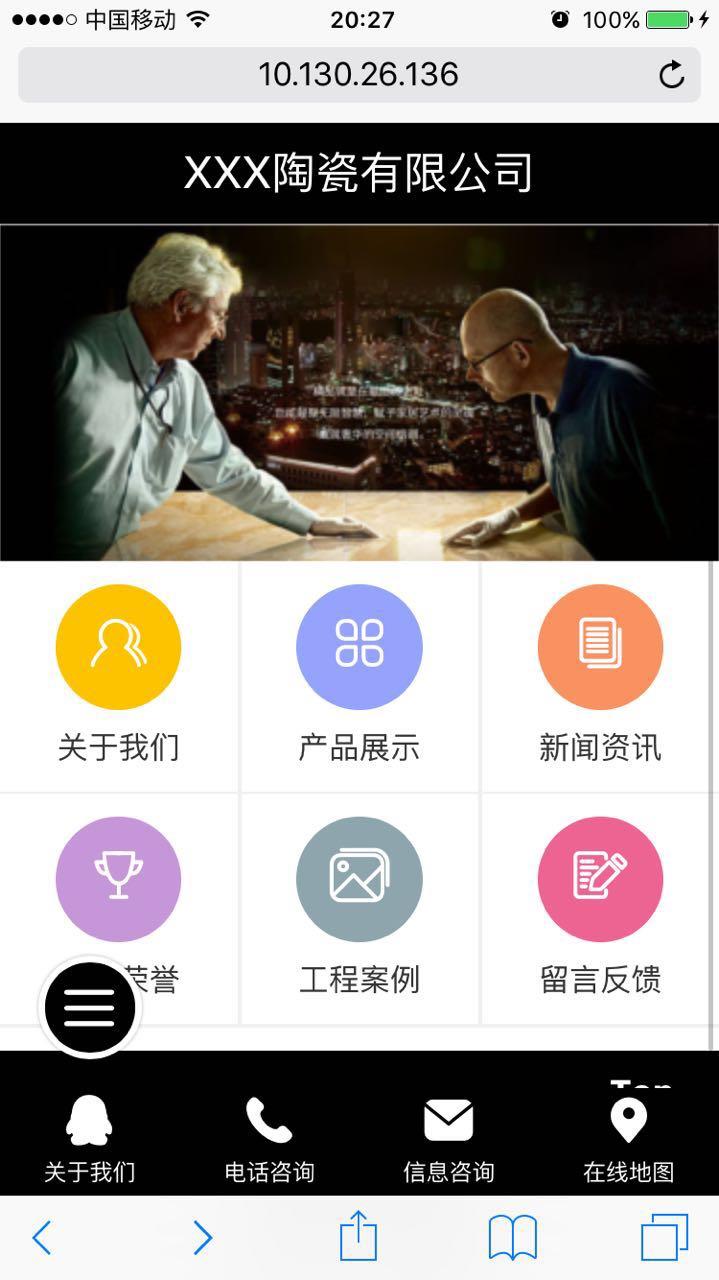Select 信息咨询 message consultation
Screen dimensions: 719x1280
[x=448, y=1138]
